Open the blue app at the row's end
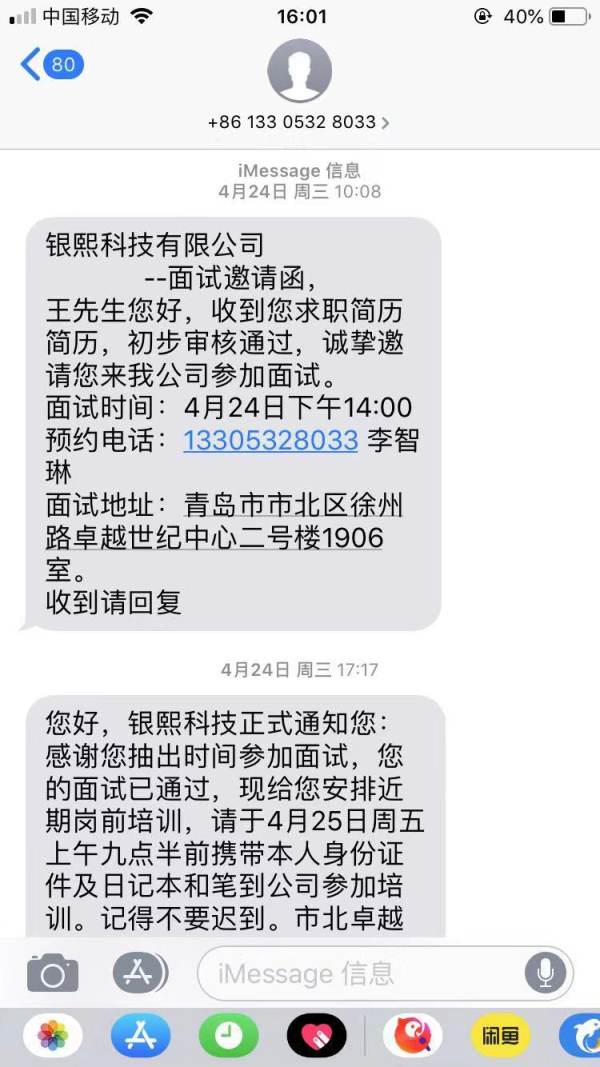Image resolution: width=600 pixels, height=1067 pixels. coord(582,1036)
